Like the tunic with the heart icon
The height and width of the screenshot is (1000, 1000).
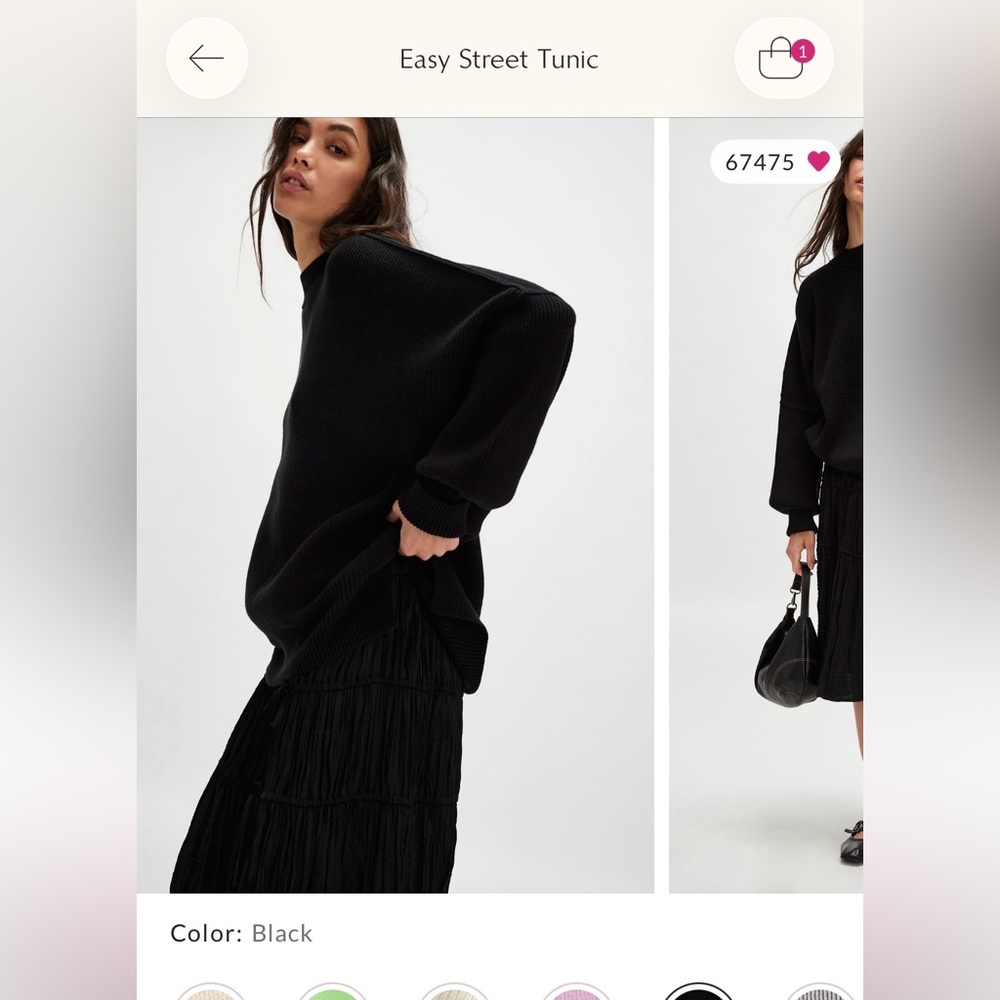[x=818, y=162]
